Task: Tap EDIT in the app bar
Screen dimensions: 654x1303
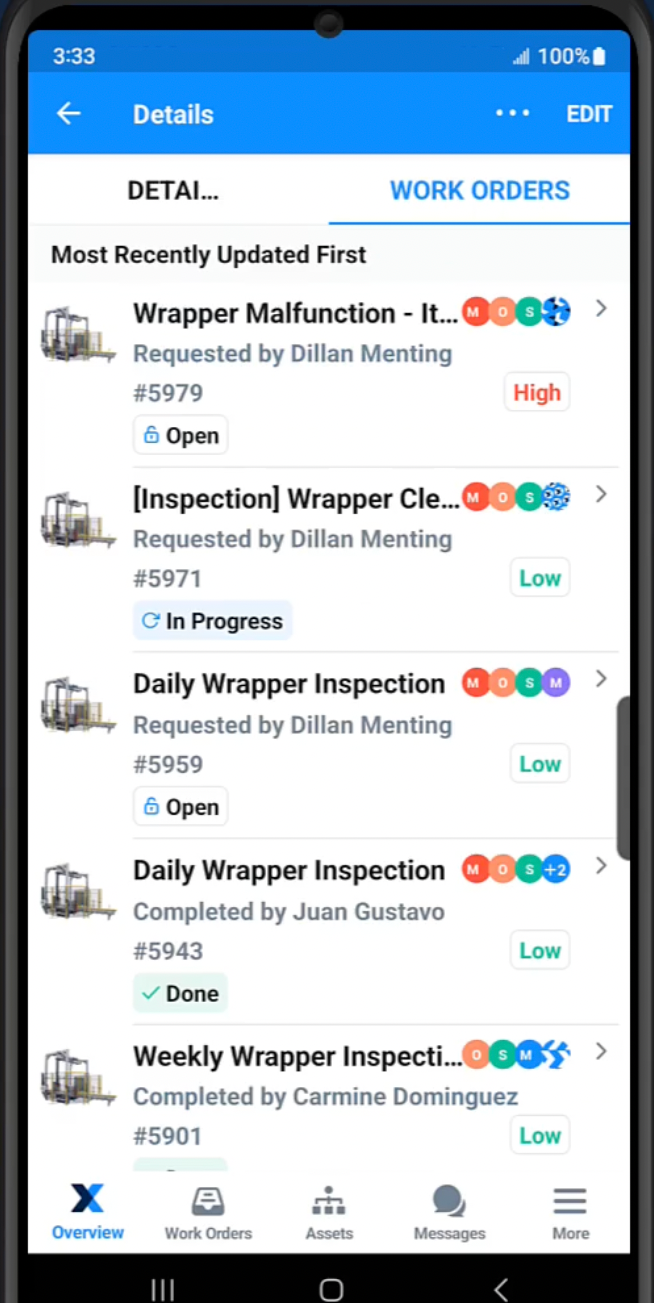Action: click(589, 114)
